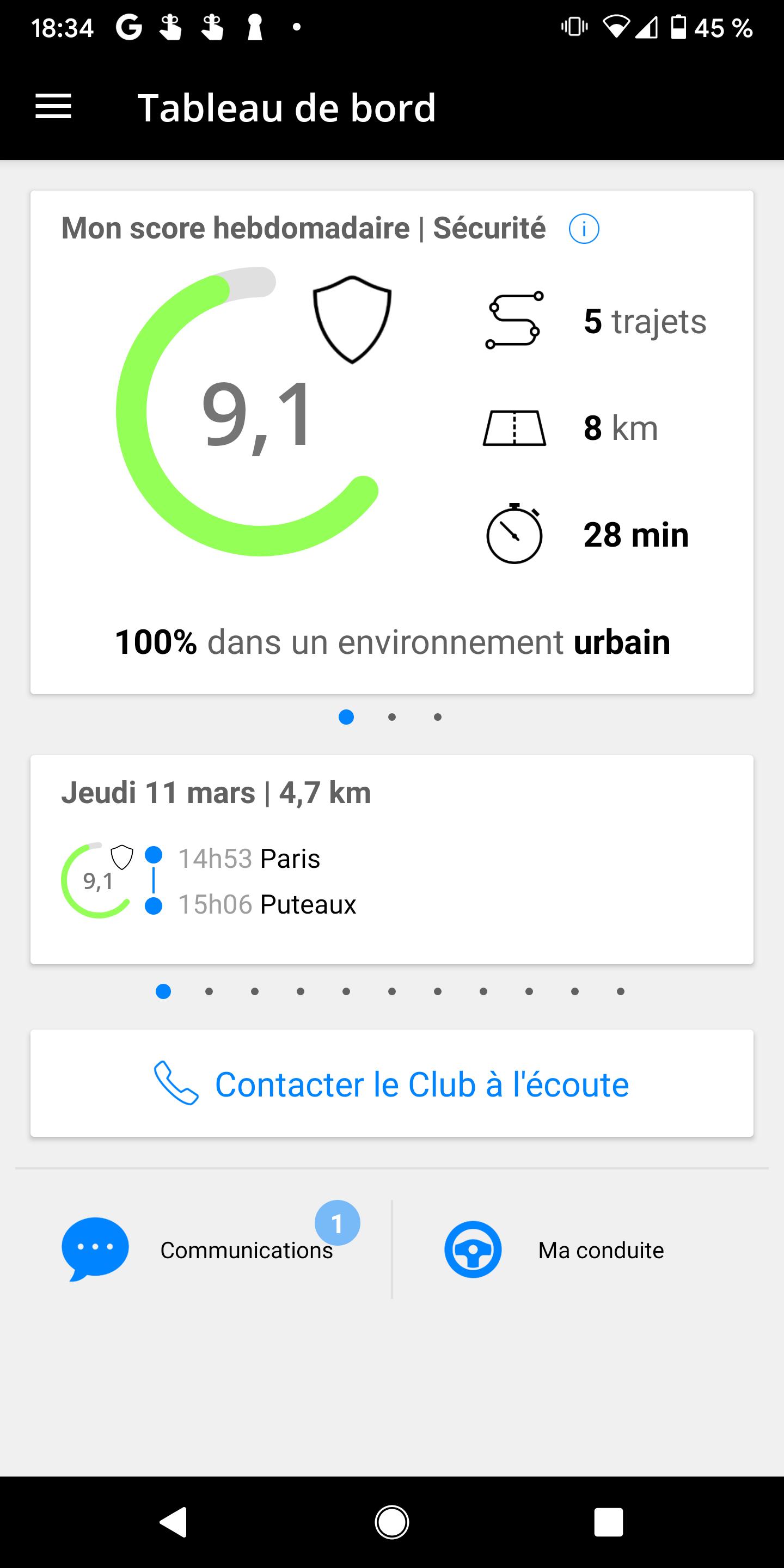Select the second score page indicator dot

(x=392, y=717)
